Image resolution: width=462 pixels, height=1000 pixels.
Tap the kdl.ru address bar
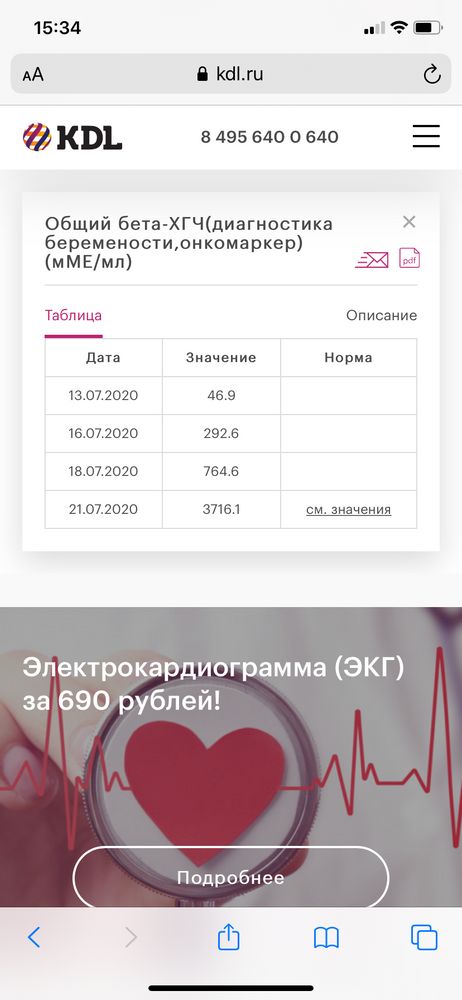point(230,75)
